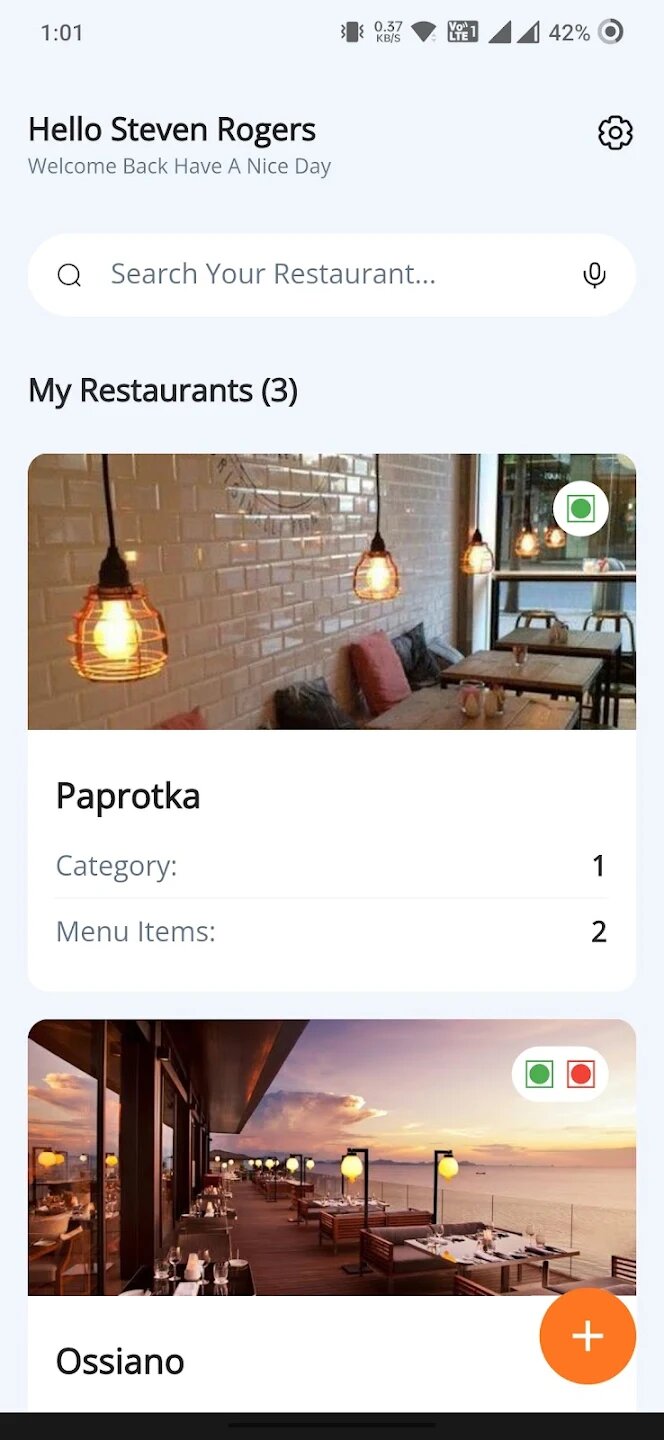This screenshot has width=664, height=1440.
Task: Add a new restaurant with plus button
Action: (587, 1336)
